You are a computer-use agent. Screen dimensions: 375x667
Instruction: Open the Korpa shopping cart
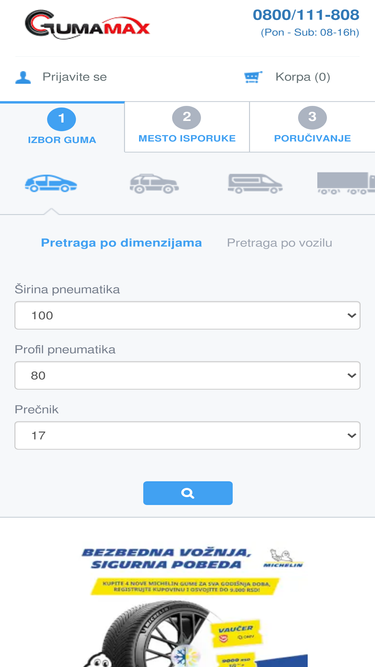coord(287,77)
